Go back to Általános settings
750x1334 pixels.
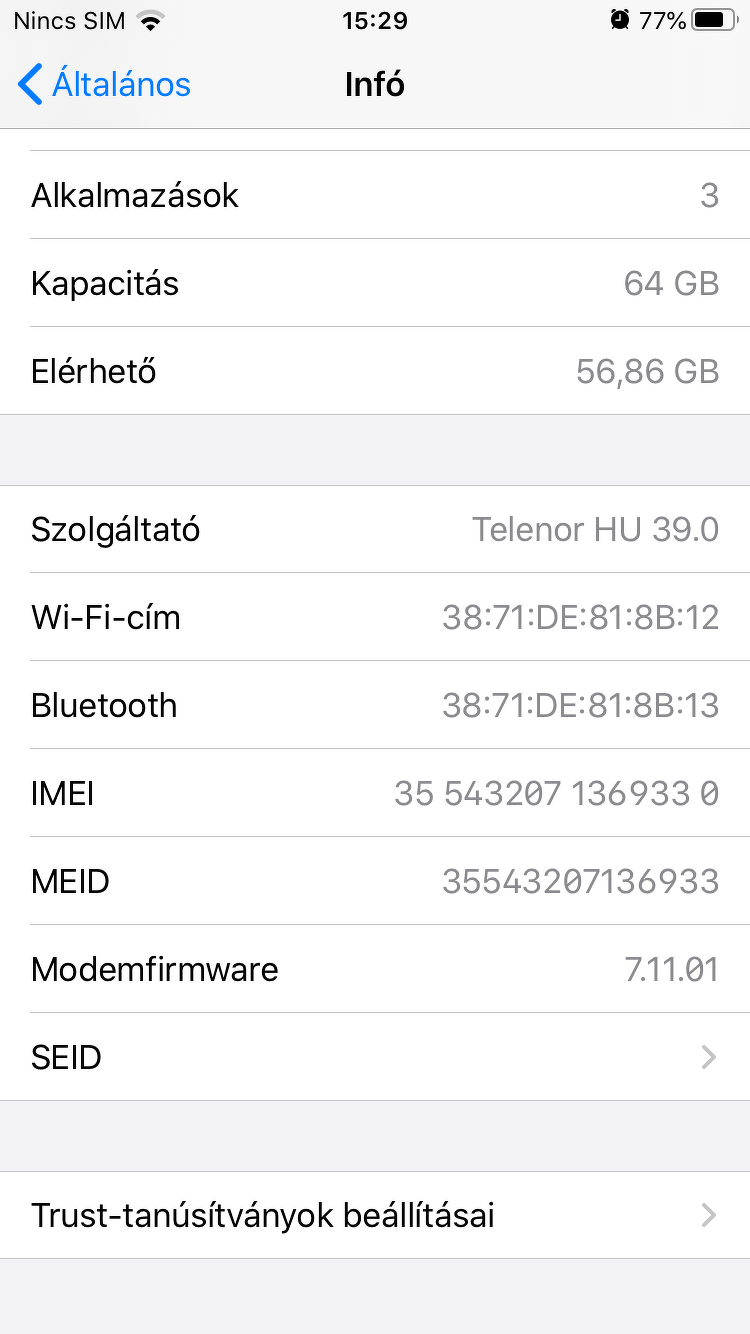105,85
